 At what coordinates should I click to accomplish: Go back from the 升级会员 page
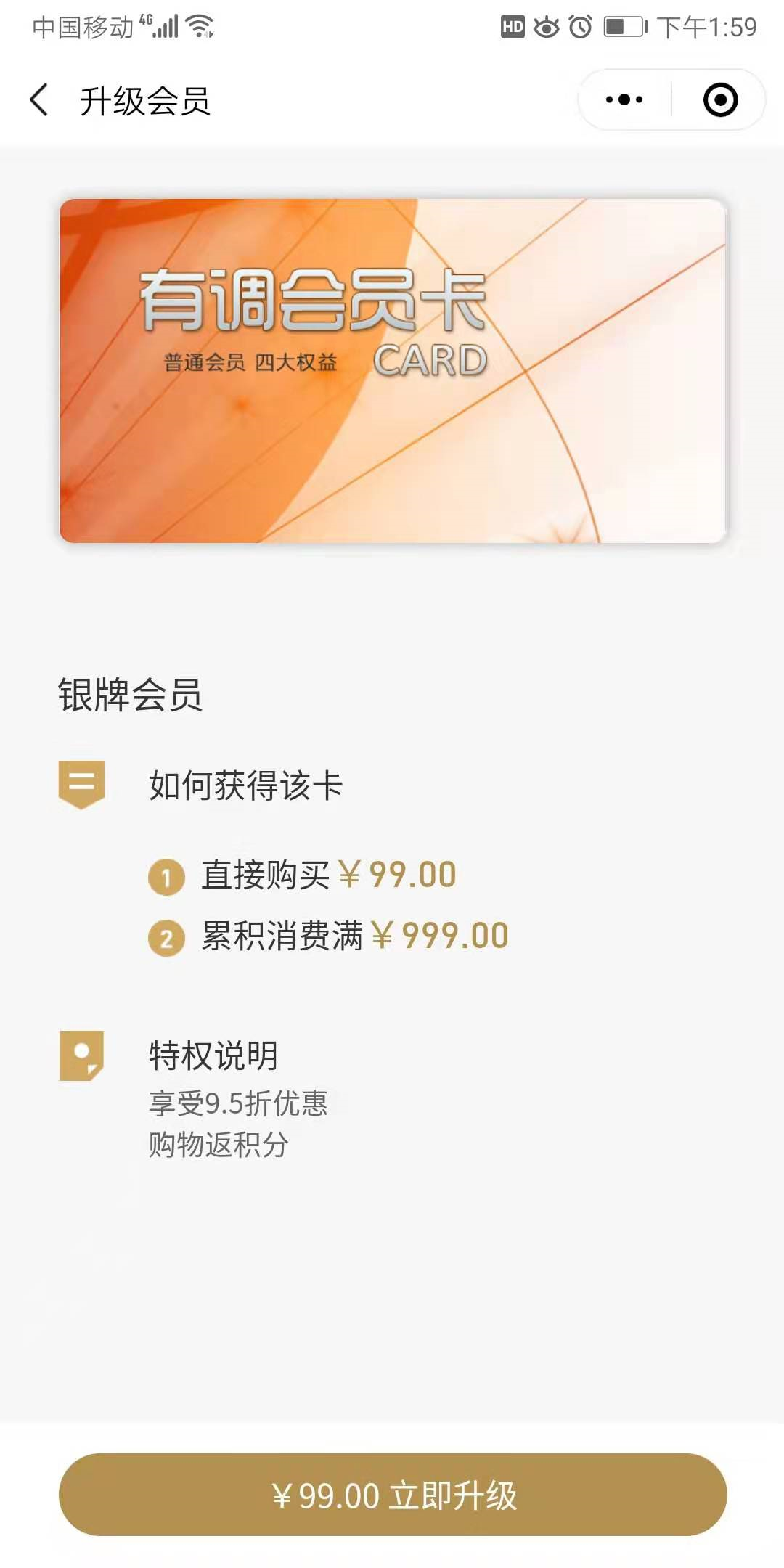click(x=40, y=100)
